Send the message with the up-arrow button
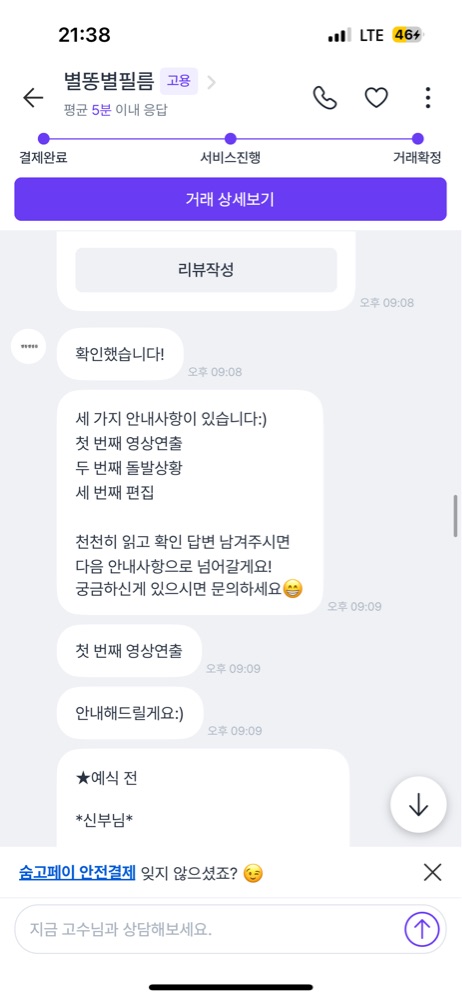Screen dimensions: 462x1000 tap(422, 929)
